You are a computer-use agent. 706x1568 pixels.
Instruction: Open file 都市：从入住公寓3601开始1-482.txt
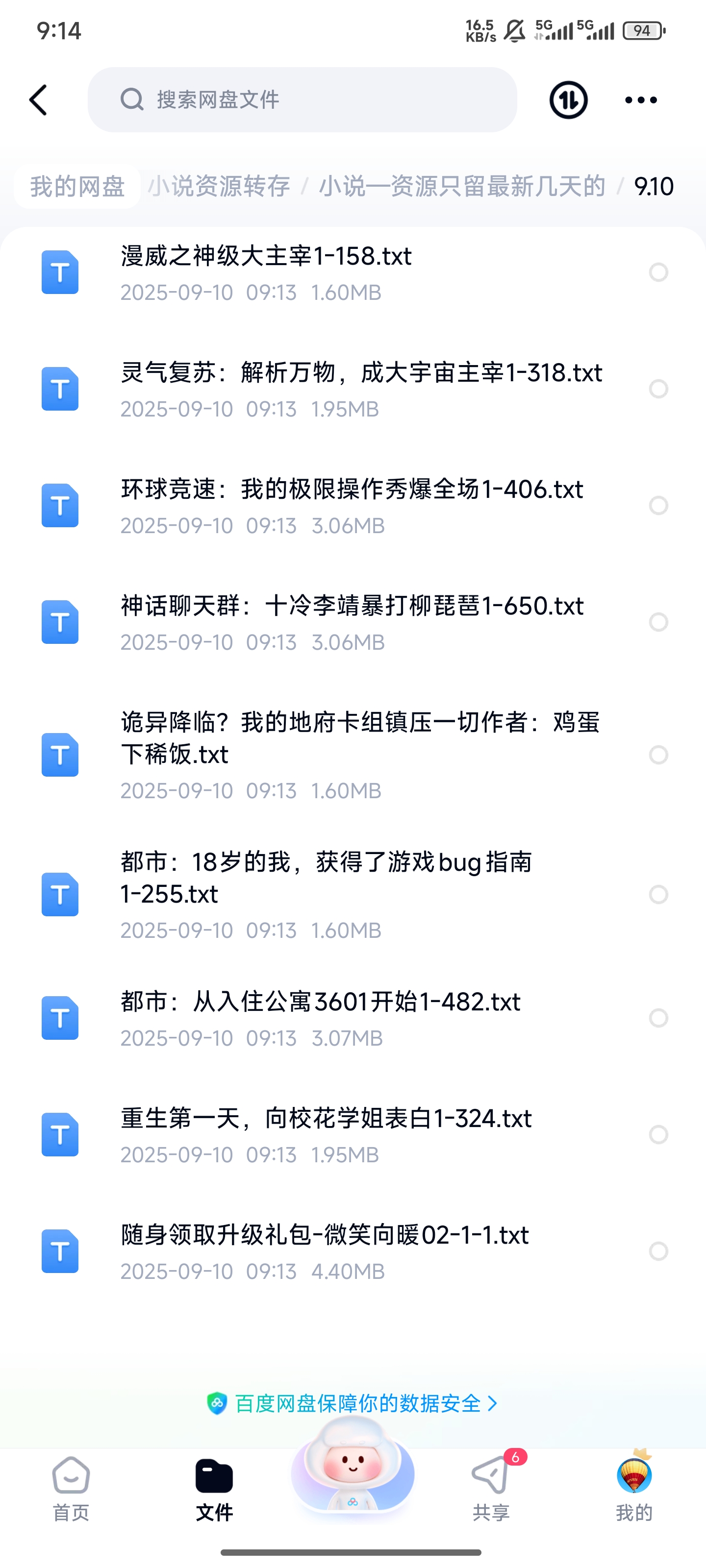(x=321, y=1003)
